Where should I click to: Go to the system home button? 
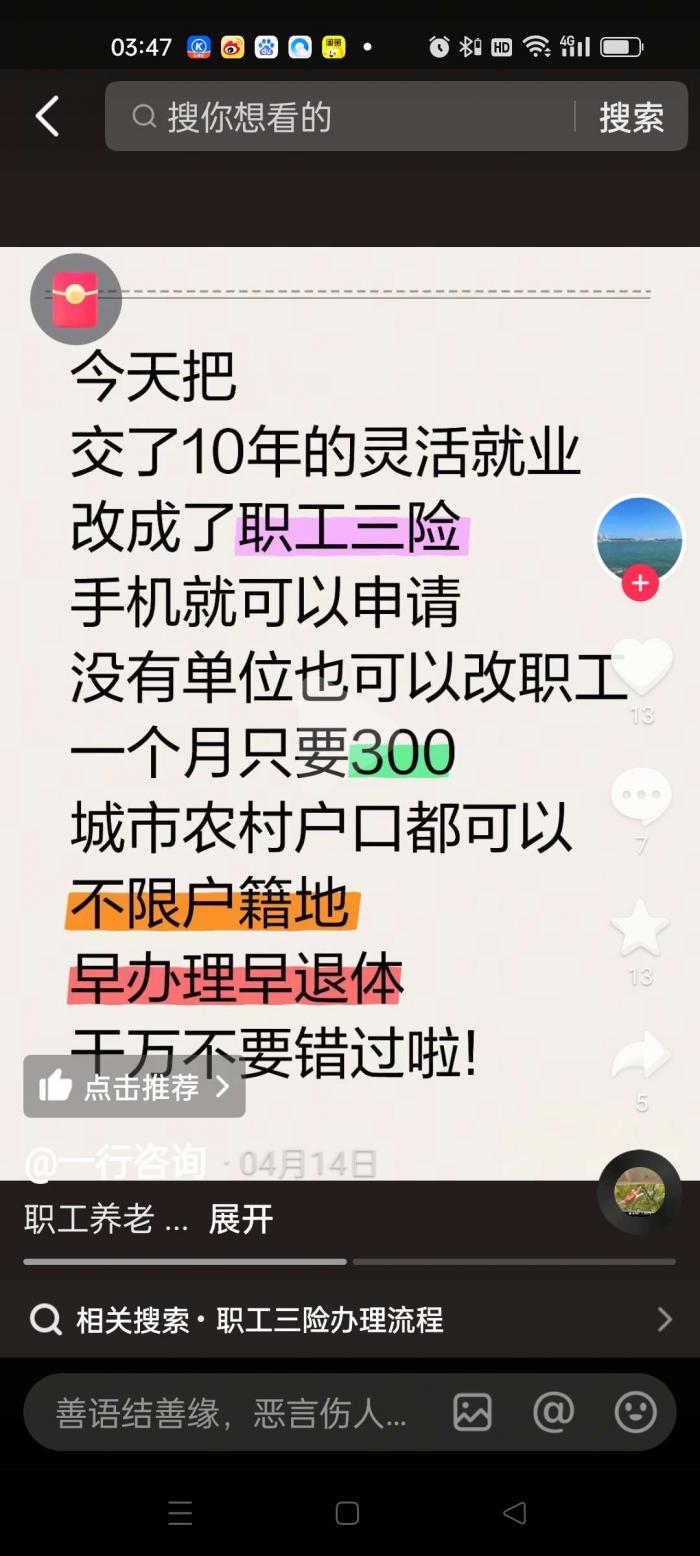coord(347,1513)
